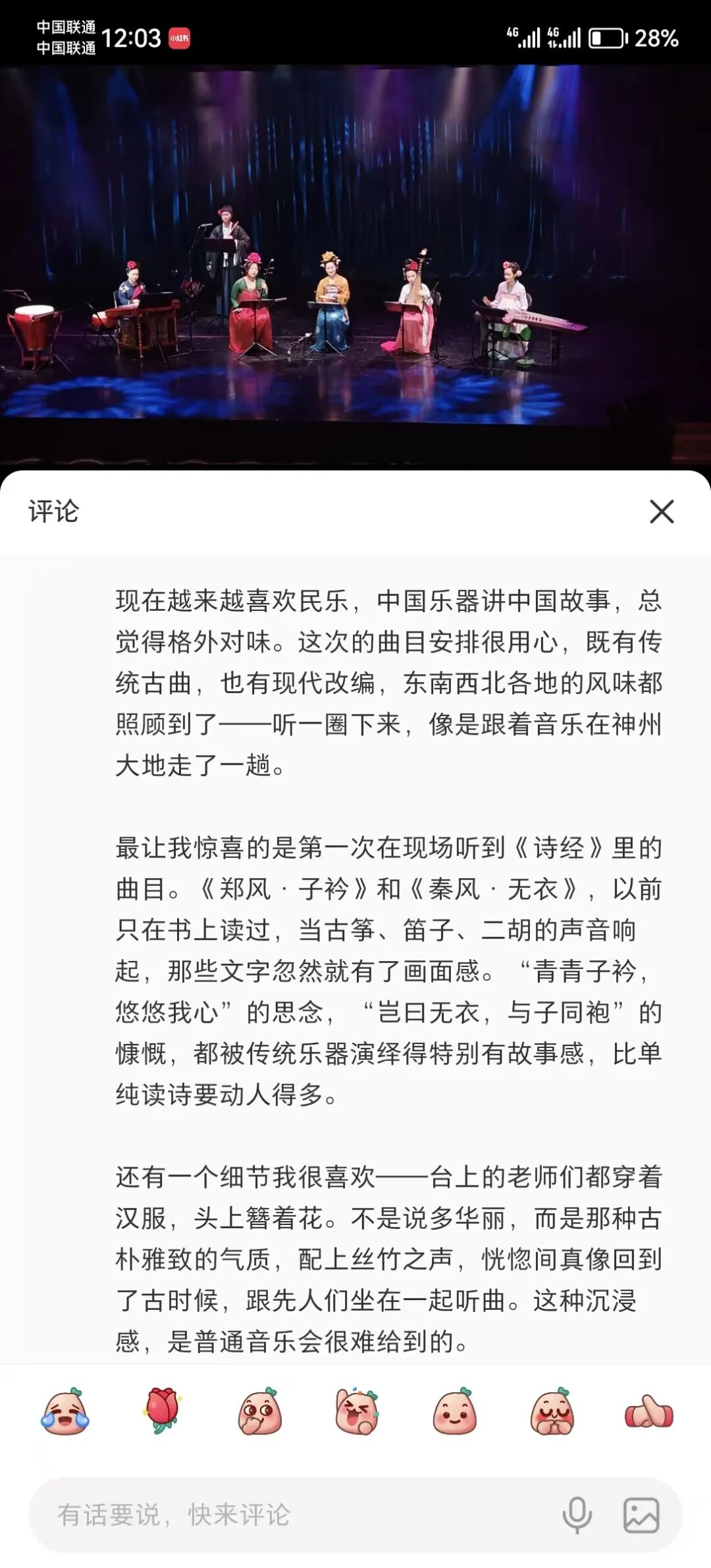This screenshot has height=1568, width=711.
Task: Insert the crying-laughing emoji
Action: pyautogui.click(x=65, y=1411)
